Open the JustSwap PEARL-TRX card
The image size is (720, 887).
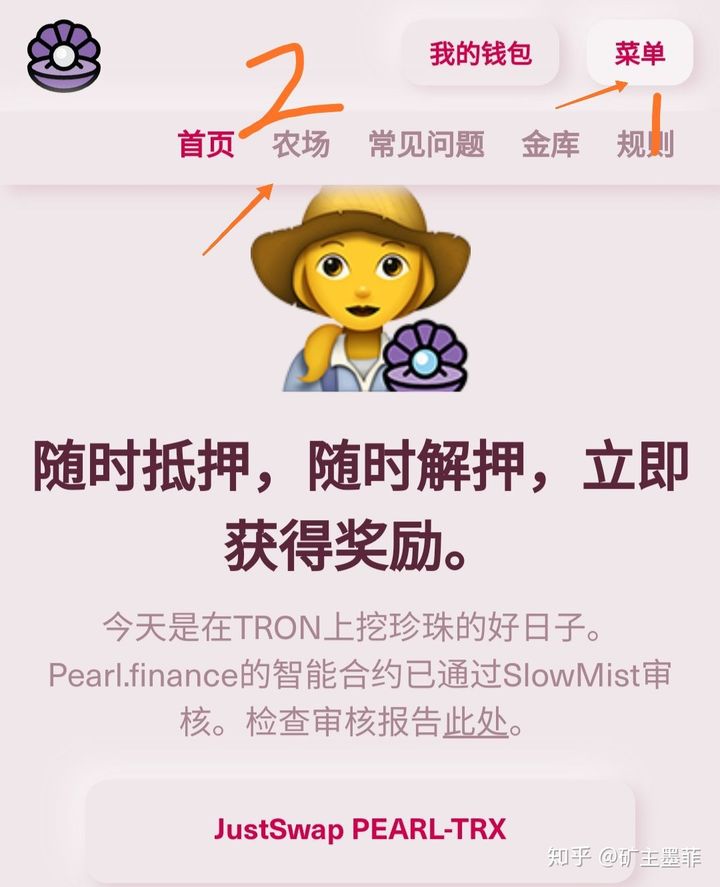[x=360, y=829]
